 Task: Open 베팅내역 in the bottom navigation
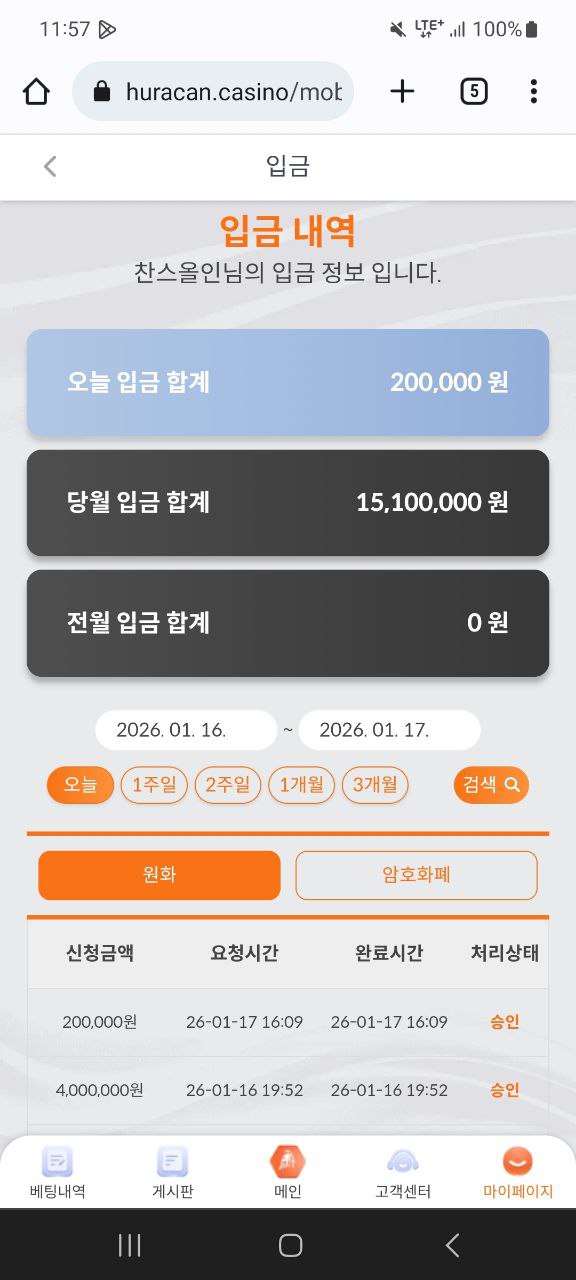57,1172
